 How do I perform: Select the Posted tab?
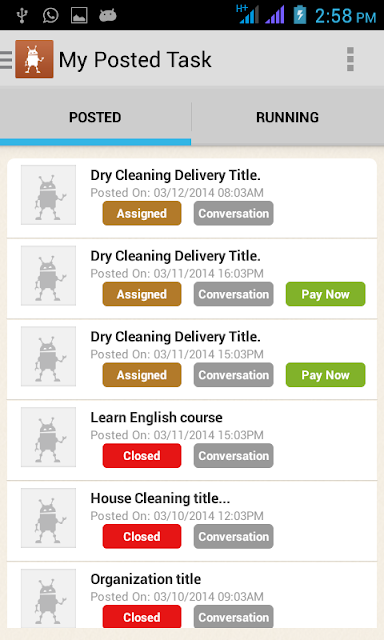(x=95, y=118)
